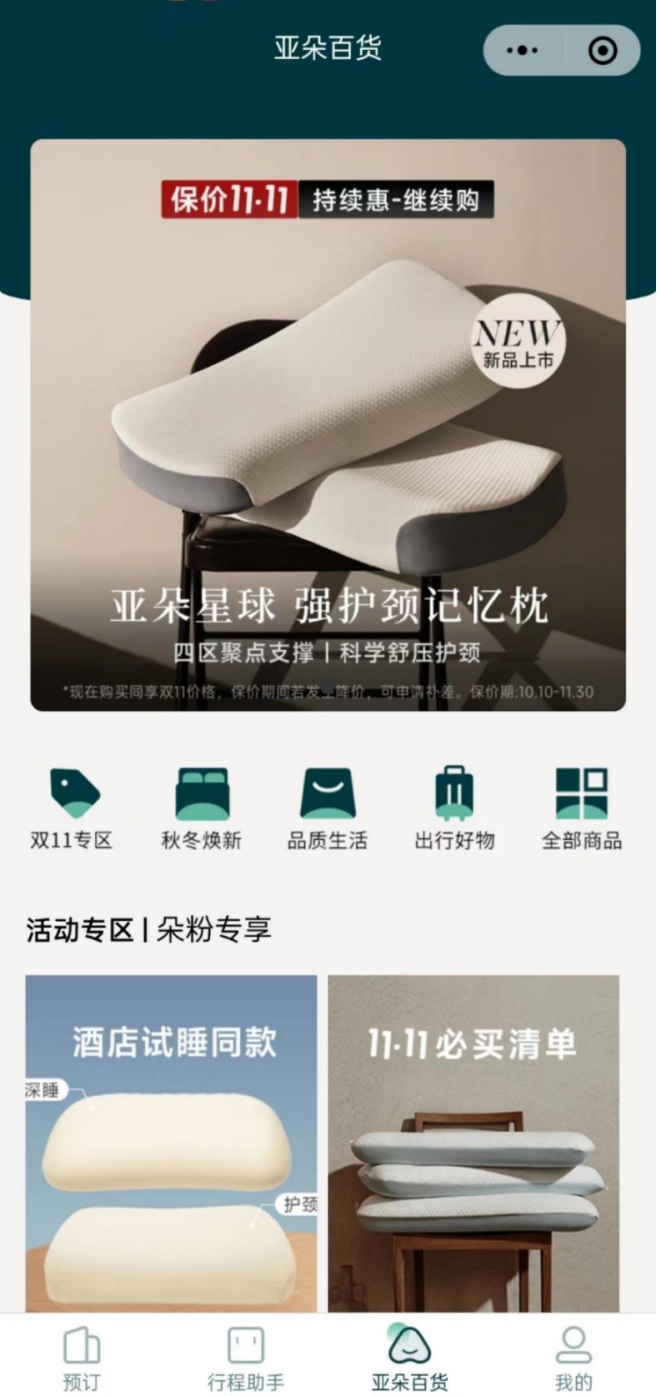The width and height of the screenshot is (657, 1396).
Task: Switch to the 预订 tab
Action: click(x=81, y=1358)
